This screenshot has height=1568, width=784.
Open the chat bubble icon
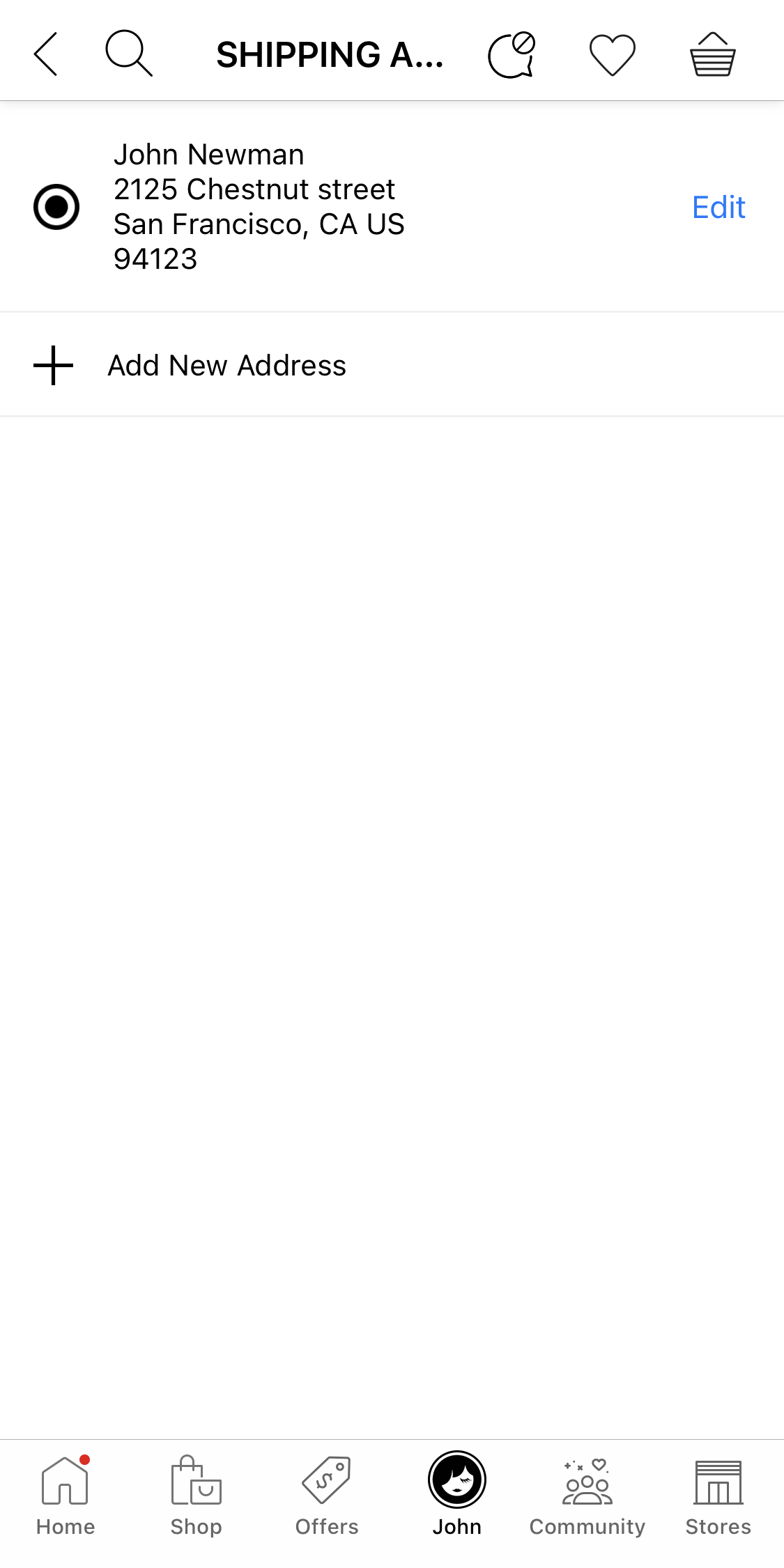pos(512,54)
